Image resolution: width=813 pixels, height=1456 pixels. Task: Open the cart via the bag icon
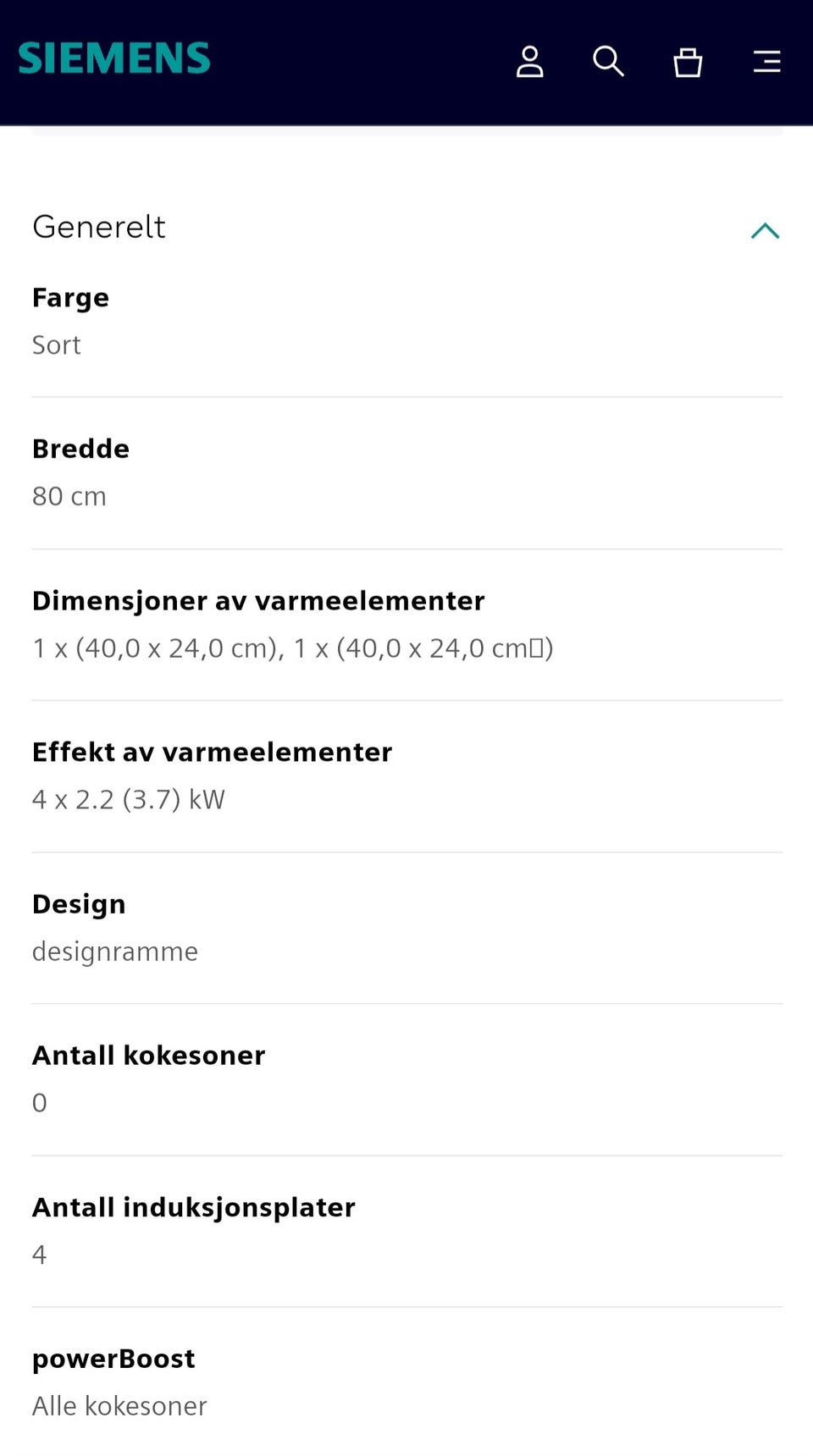coord(687,62)
